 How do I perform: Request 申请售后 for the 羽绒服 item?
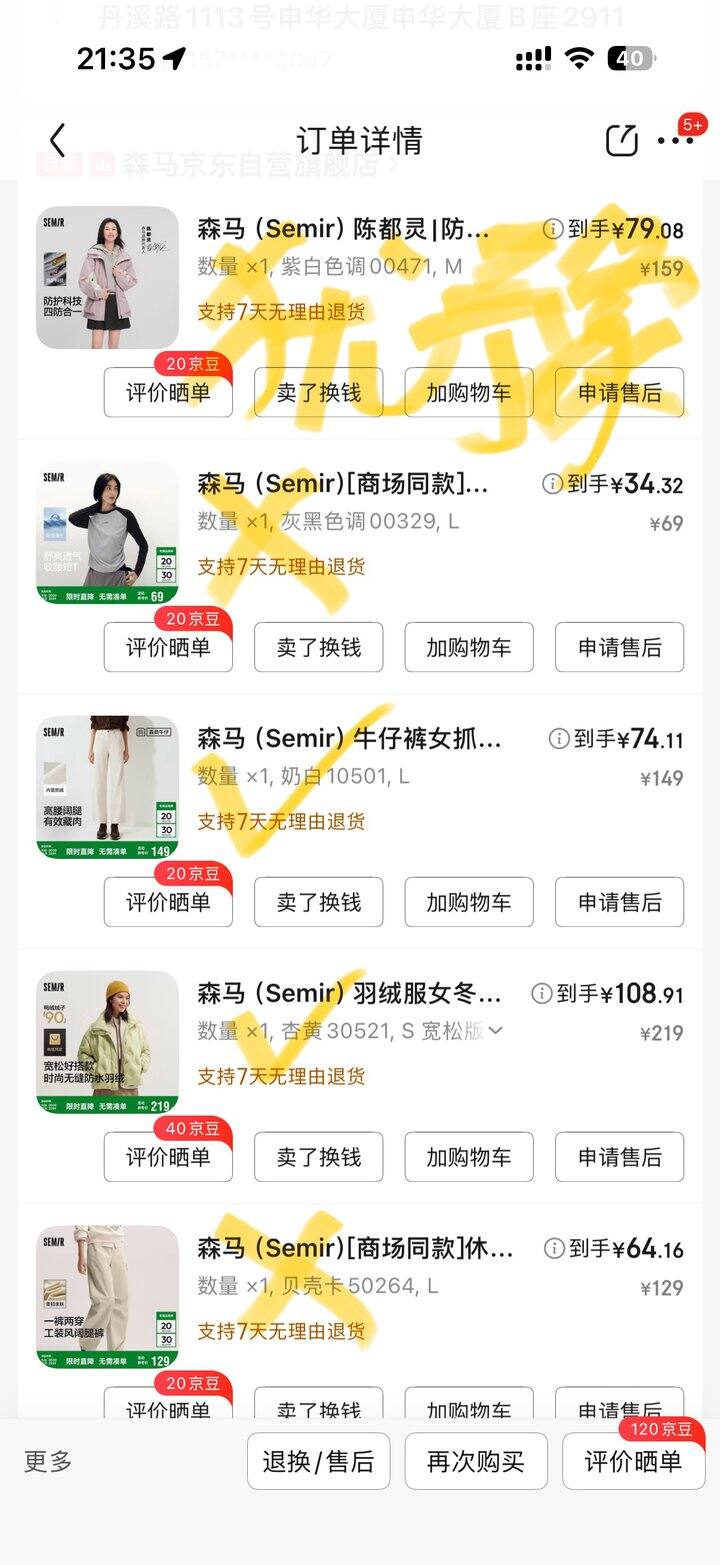pos(619,1157)
